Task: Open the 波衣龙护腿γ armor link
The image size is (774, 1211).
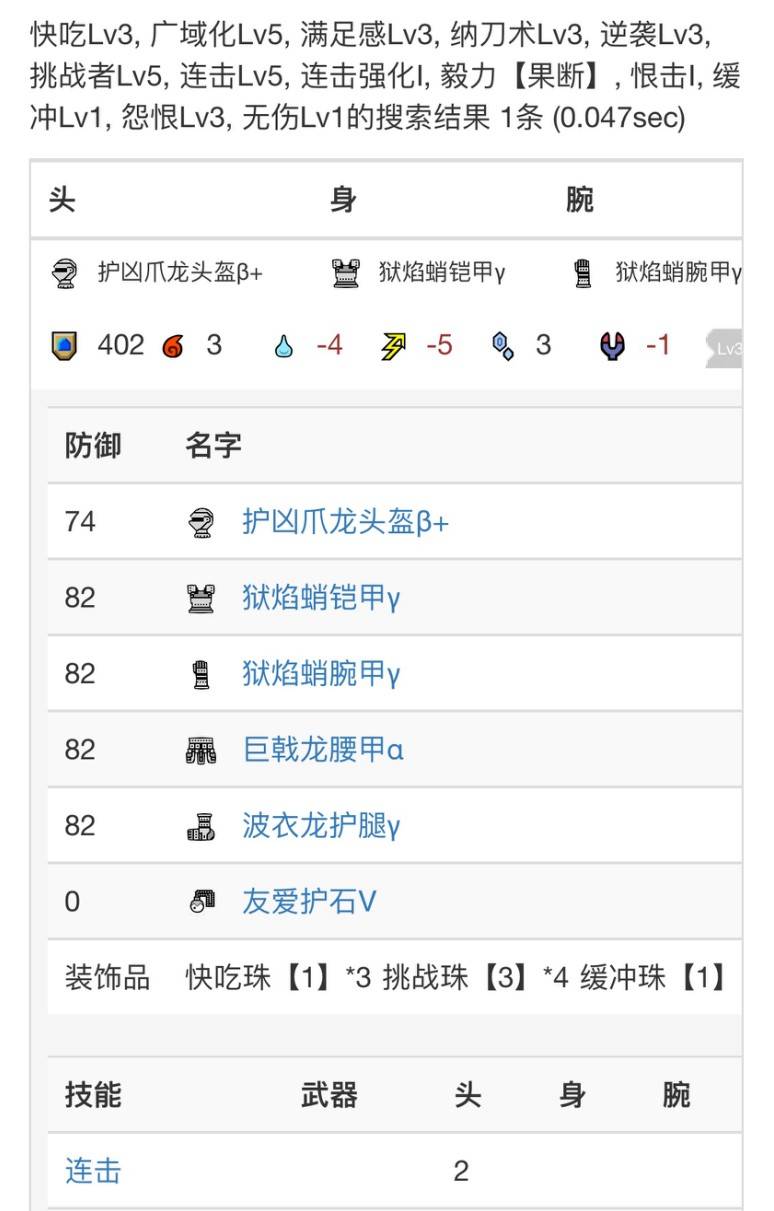Action: [320, 825]
